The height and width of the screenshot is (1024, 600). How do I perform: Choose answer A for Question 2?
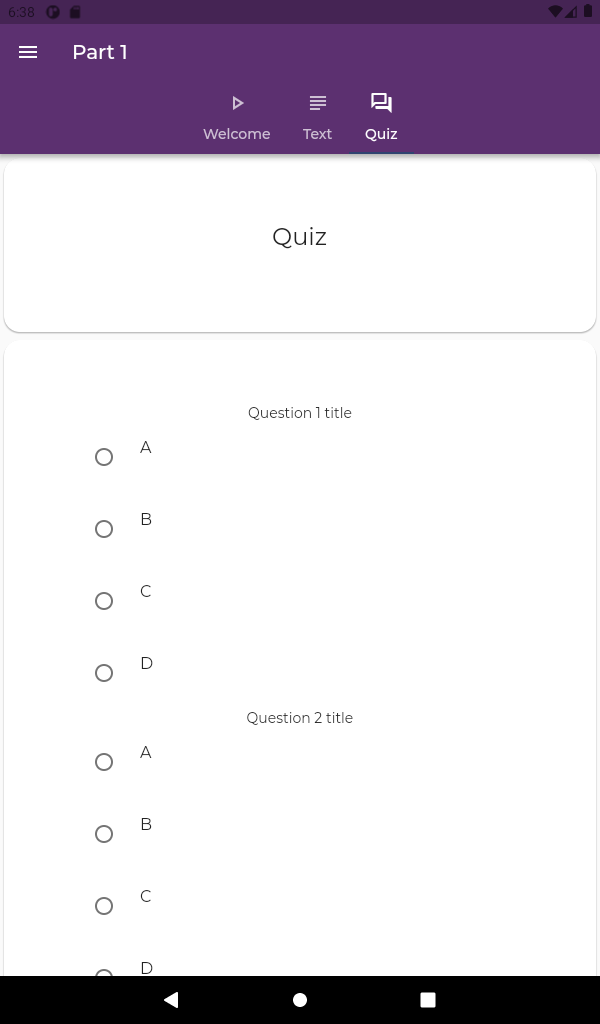(x=104, y=762)
